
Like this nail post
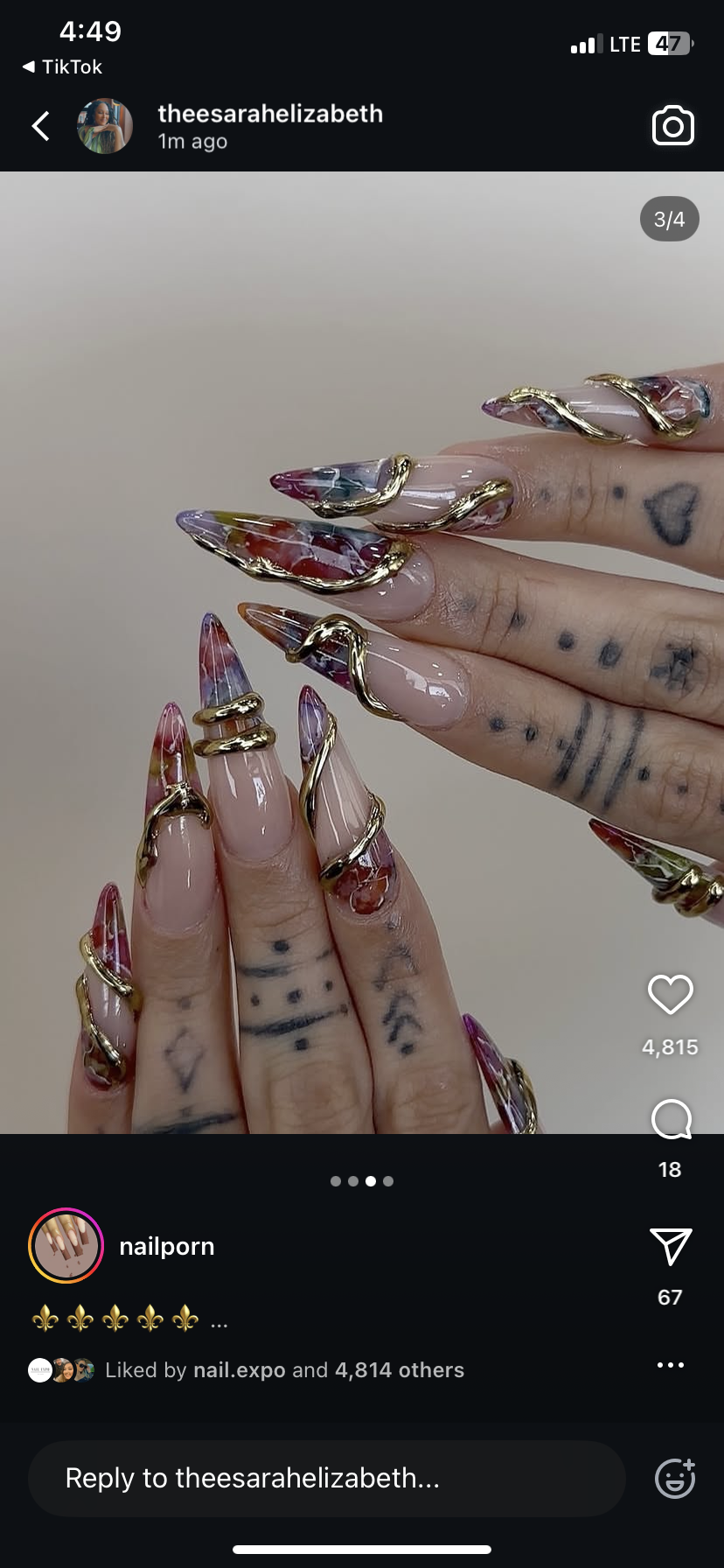pos(670,995)
